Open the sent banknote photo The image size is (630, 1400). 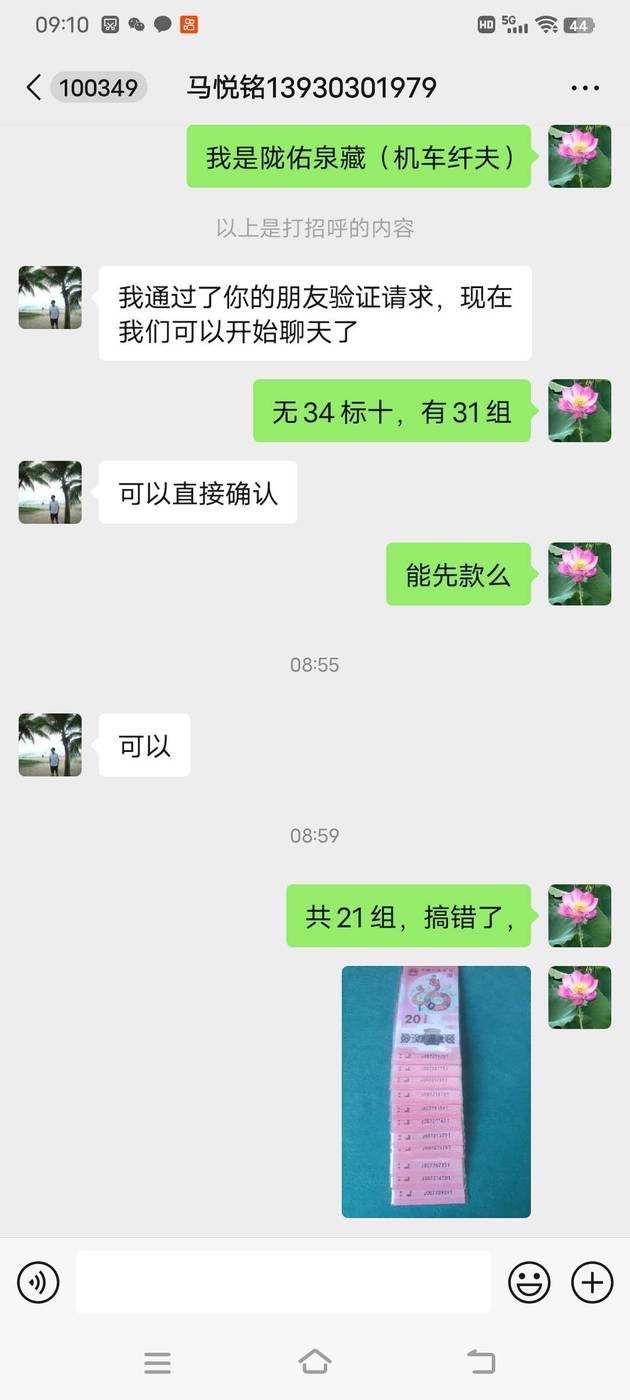click(x=436, y=1092)
